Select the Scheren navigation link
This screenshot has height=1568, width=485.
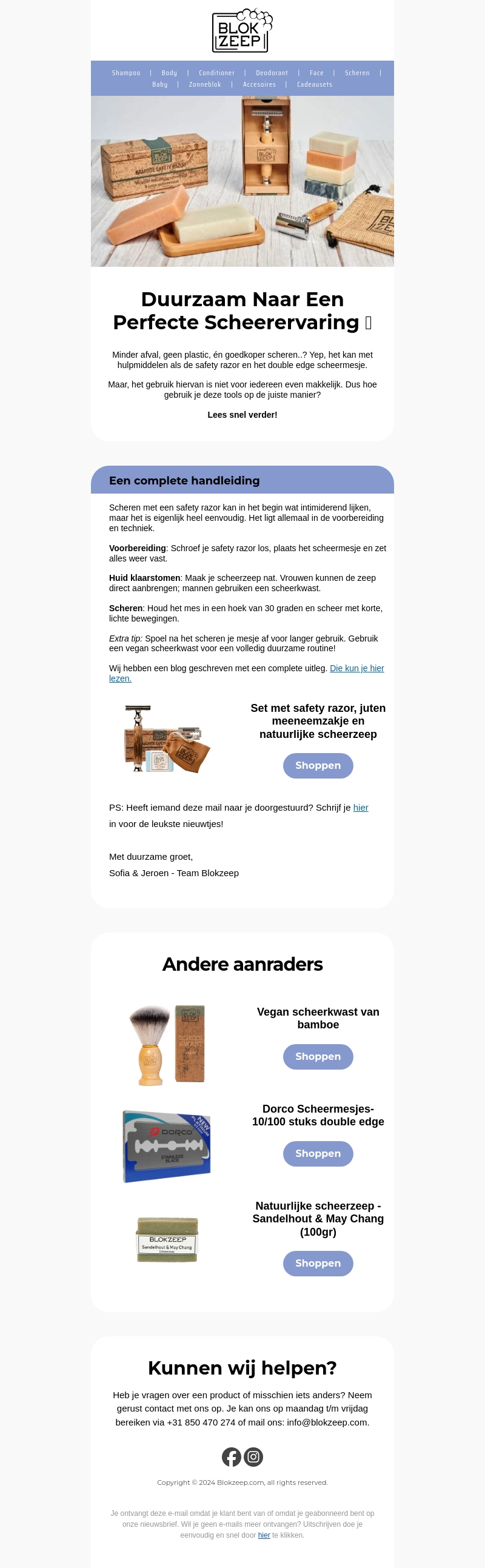pyautogui.click(x=356, y=73)
